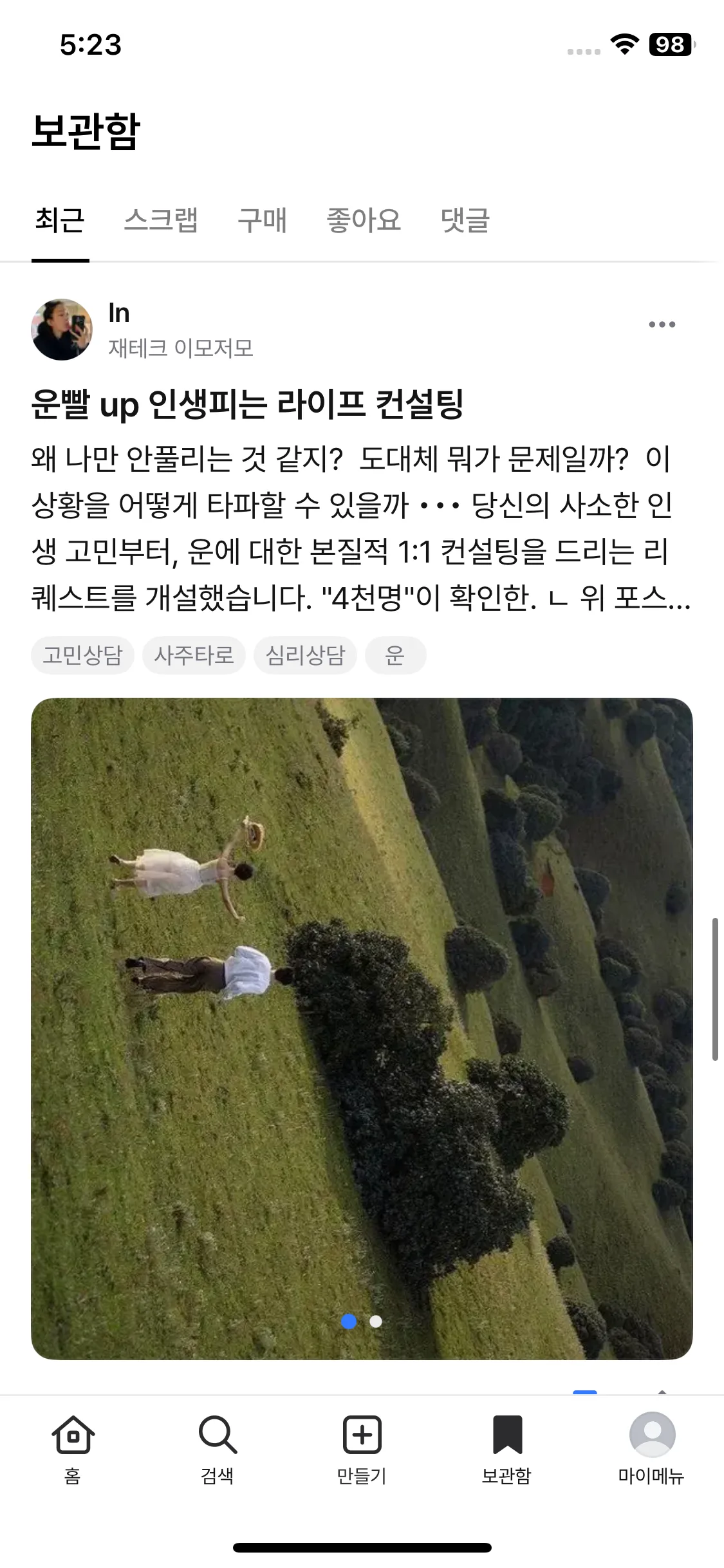
Task: Switch to the 스크랩 tab
Action: [161, 220]
